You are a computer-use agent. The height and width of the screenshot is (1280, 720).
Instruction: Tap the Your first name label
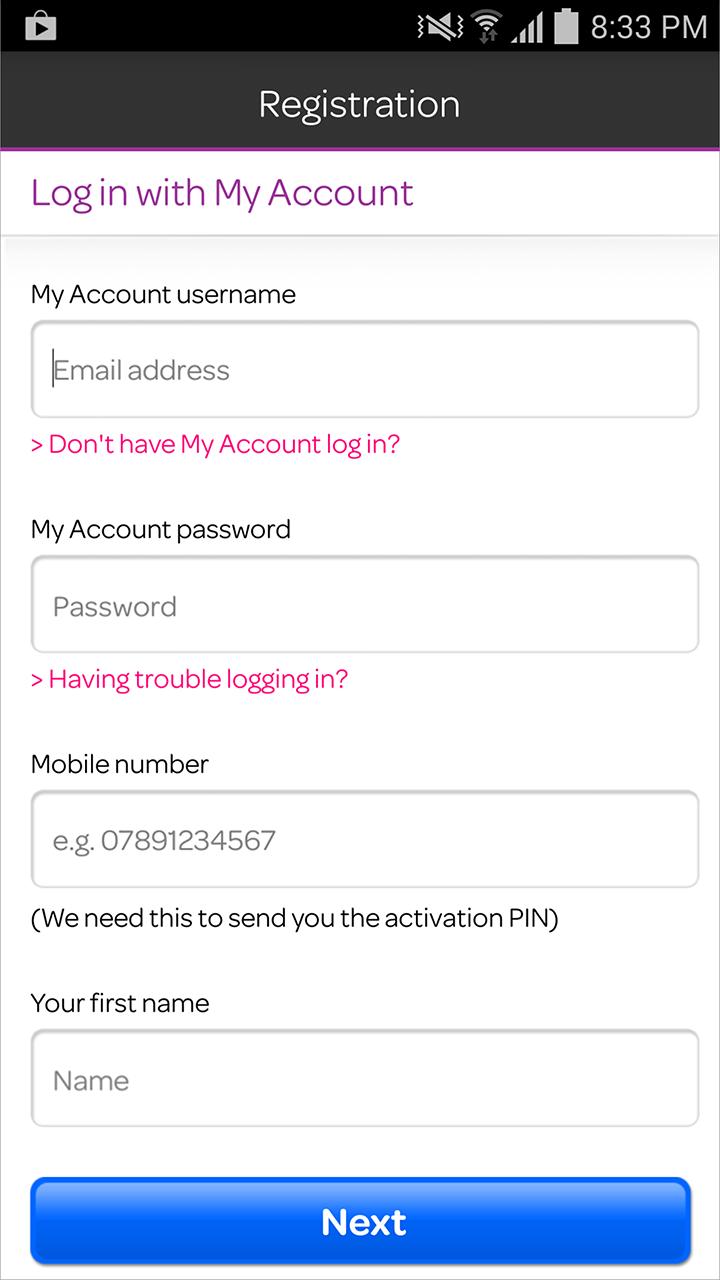(x=120, y=1003)
